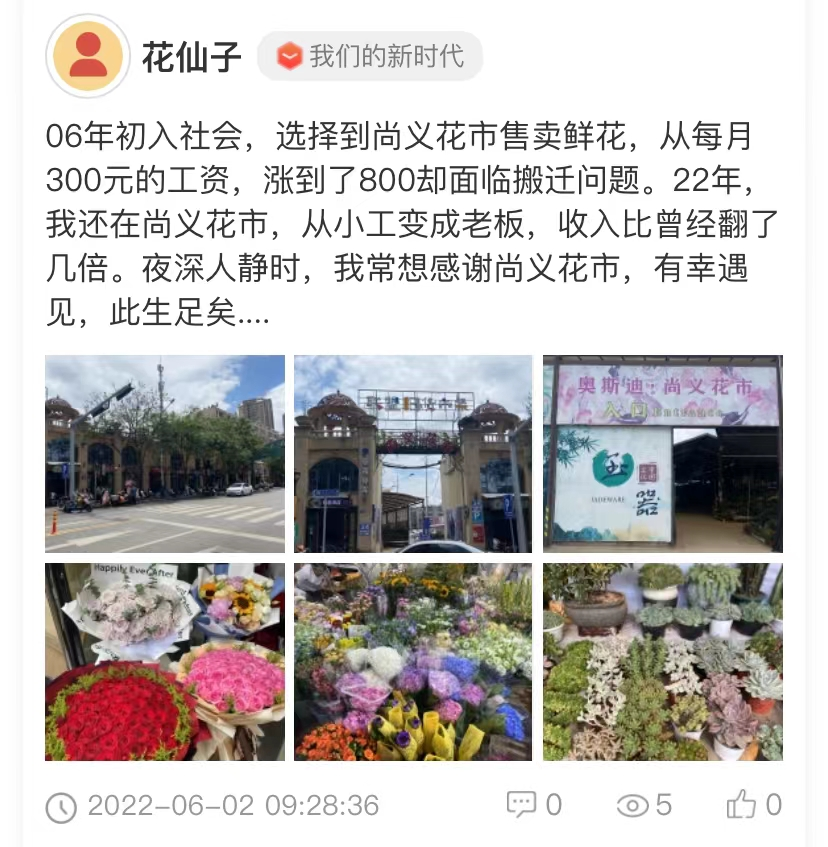The image size is (828, 847).
Task: Click the comment count zero
Action: 553,803
